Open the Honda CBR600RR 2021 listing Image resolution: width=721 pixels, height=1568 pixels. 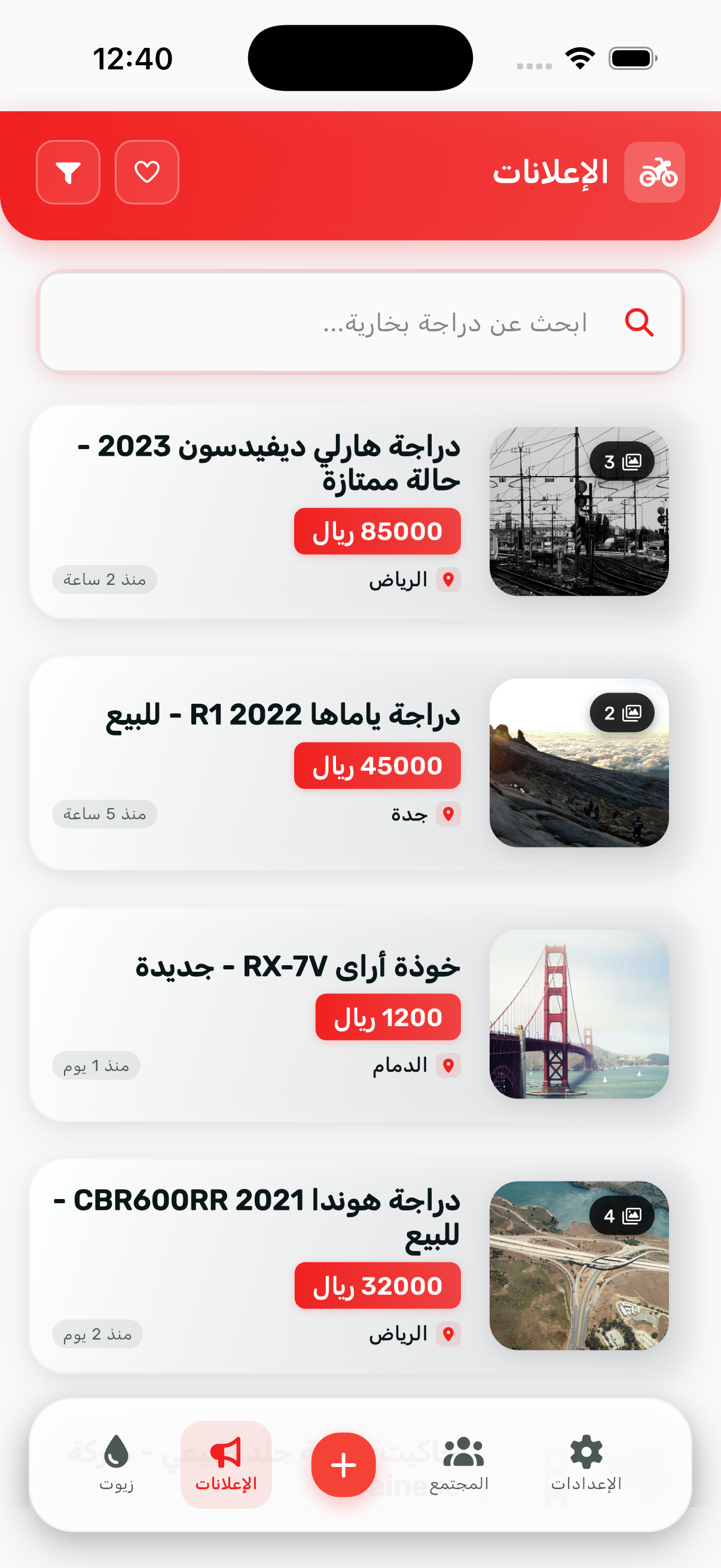point(360,1265)
